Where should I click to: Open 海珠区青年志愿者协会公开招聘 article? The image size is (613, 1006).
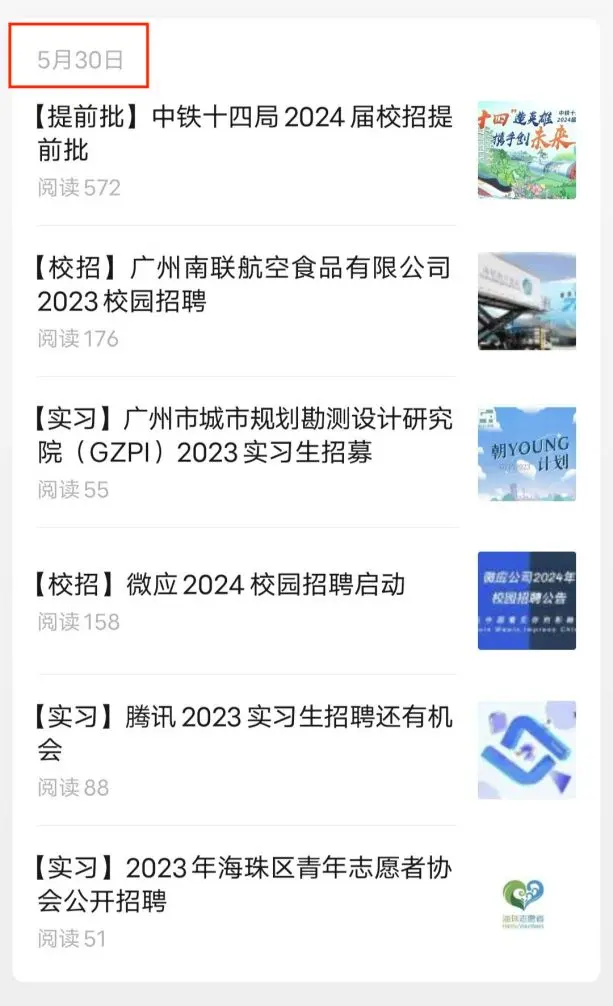point(245,884)
